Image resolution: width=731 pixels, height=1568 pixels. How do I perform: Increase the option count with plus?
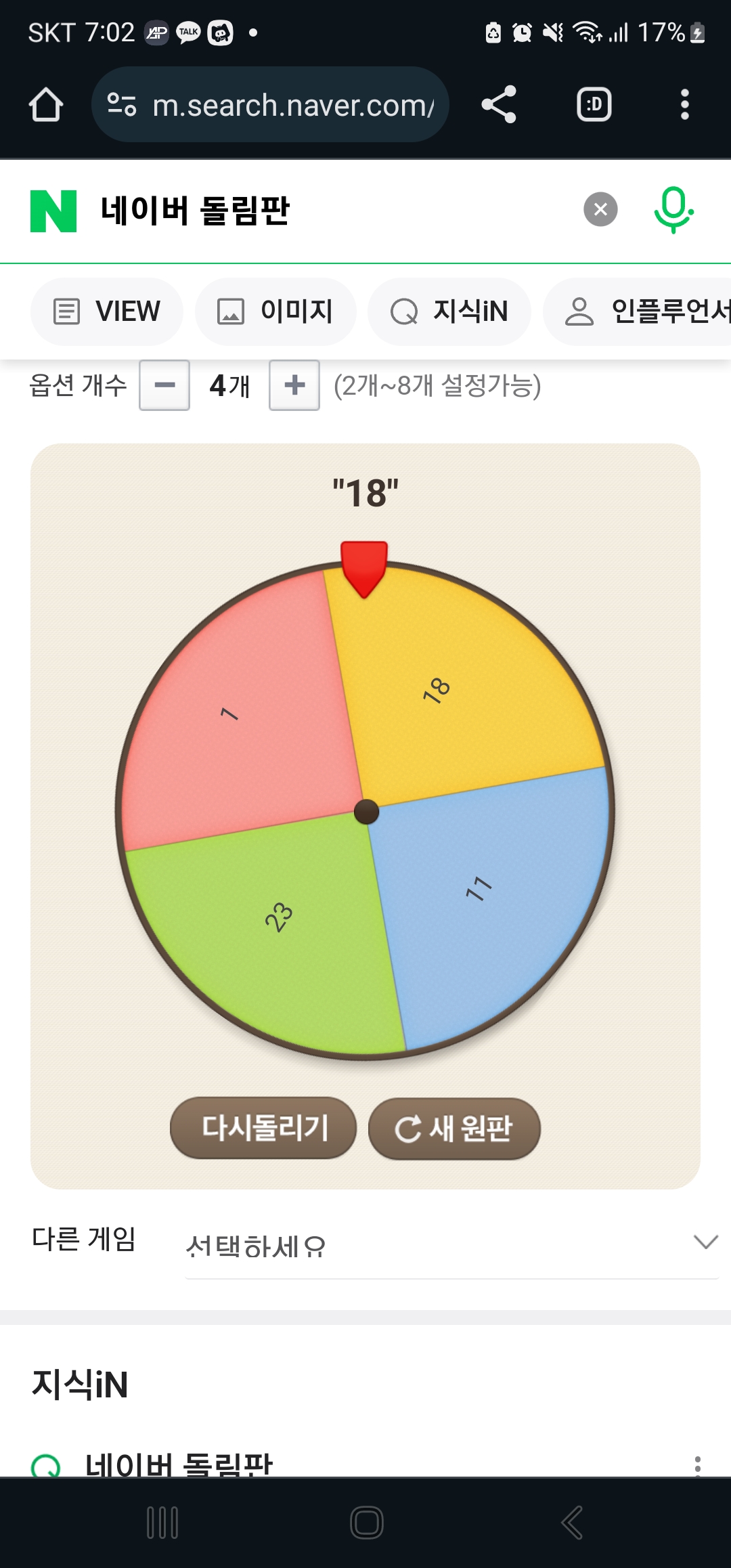(x=294, y=385)
